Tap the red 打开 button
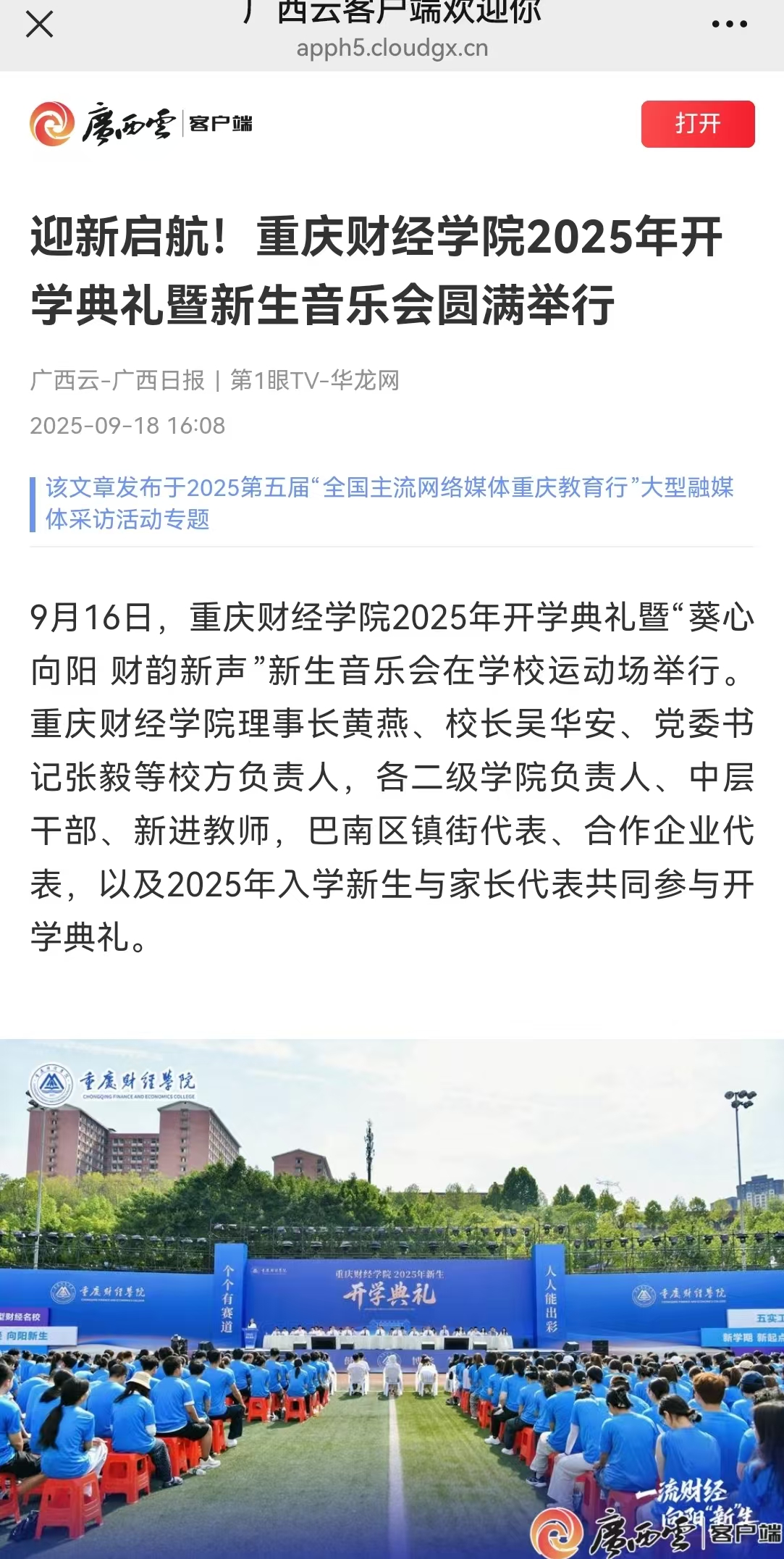This screenshot has width=784, height=1559. point(697,124)
